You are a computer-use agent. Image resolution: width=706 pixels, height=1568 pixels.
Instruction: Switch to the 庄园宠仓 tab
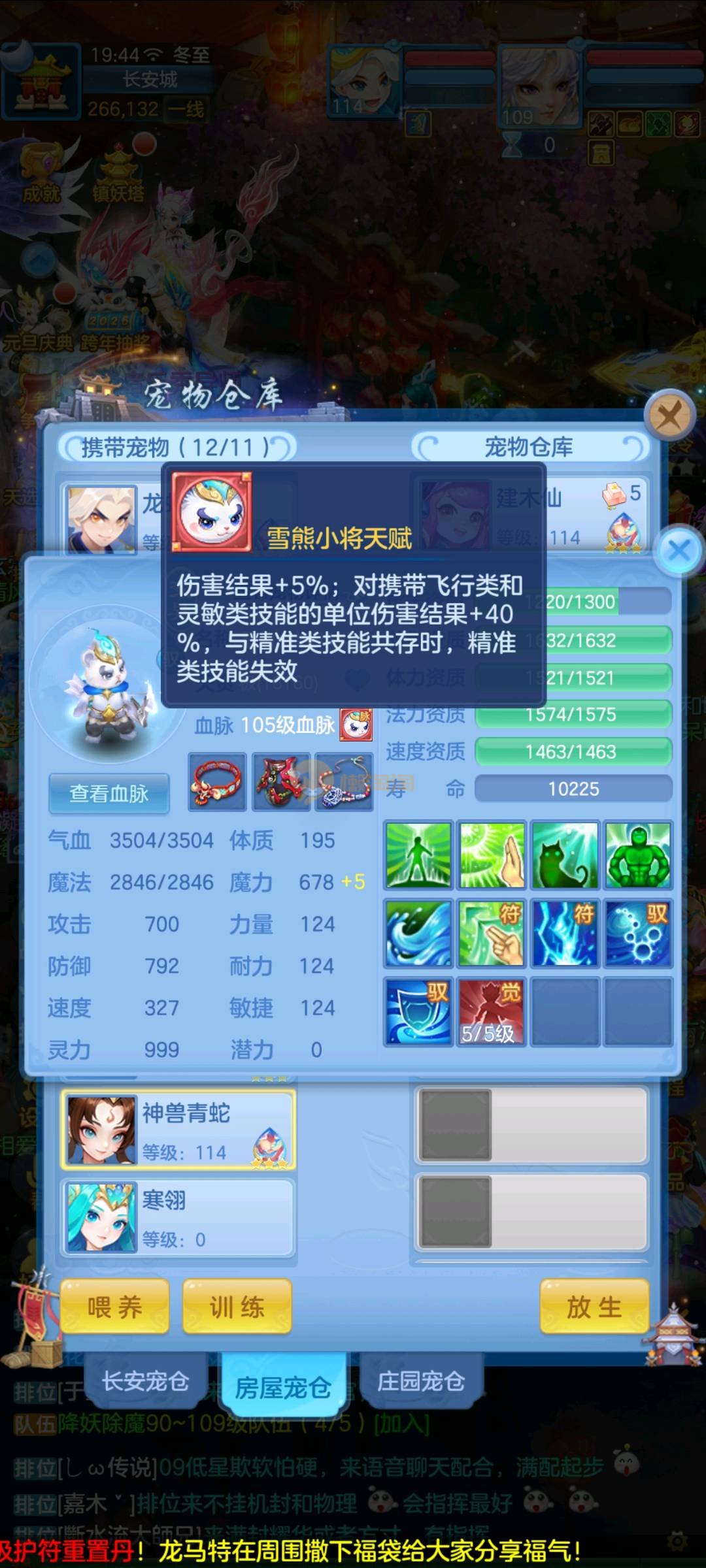[x=421, y=1381]
